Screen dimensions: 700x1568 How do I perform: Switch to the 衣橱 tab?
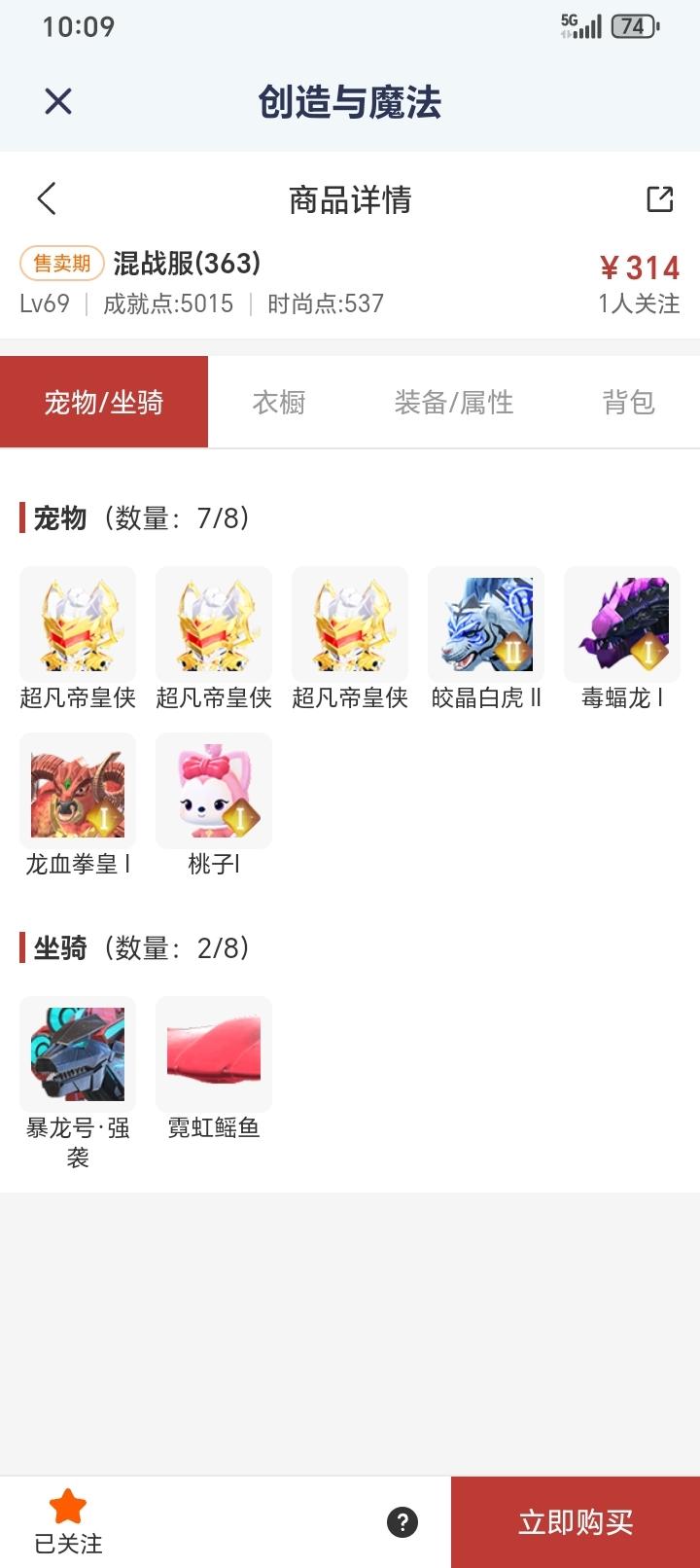pos(279,402)
